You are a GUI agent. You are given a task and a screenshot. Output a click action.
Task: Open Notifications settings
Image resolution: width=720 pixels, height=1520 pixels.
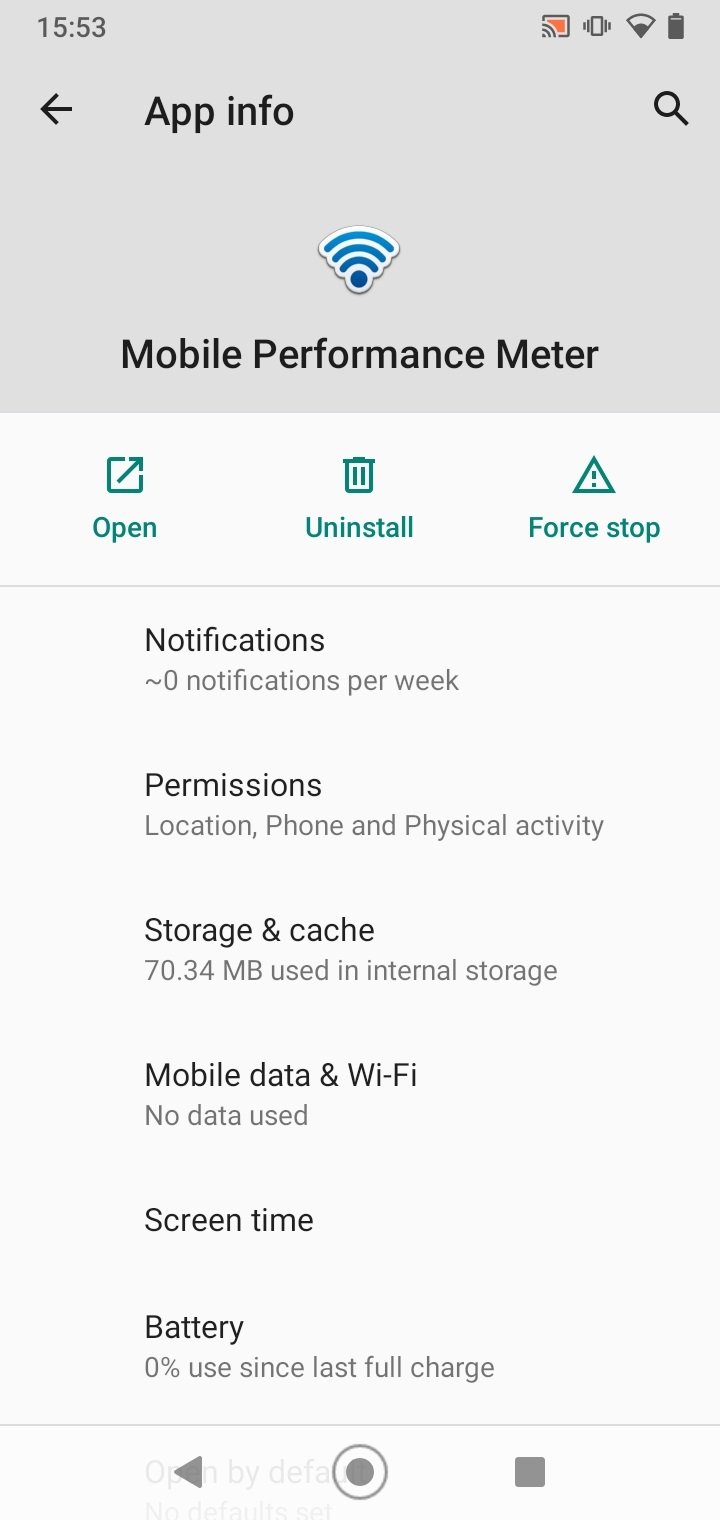(x=360, y=660)
